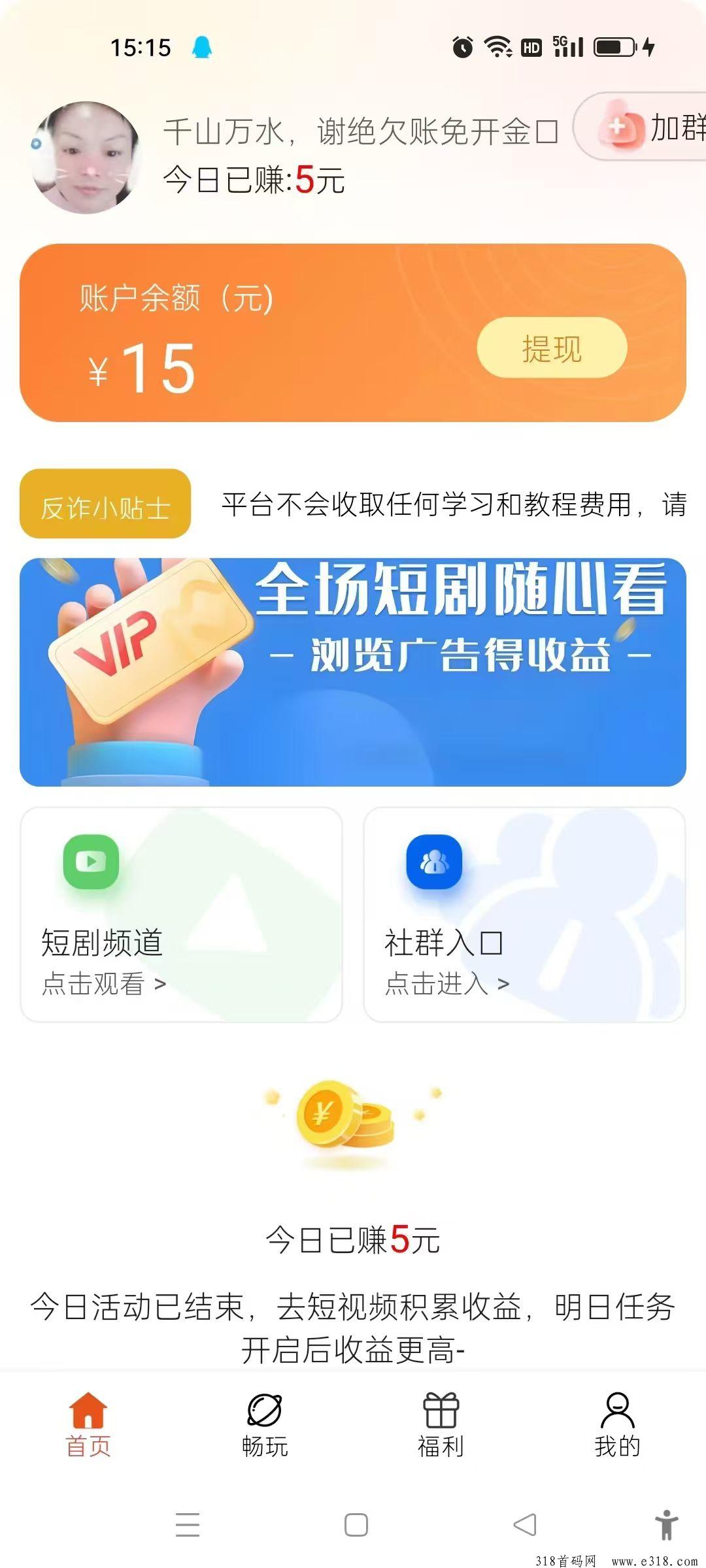Switch to the 畅玩 tab
The height and width of the screenshot is (1568, 706).
click(x=265, y=1426)
